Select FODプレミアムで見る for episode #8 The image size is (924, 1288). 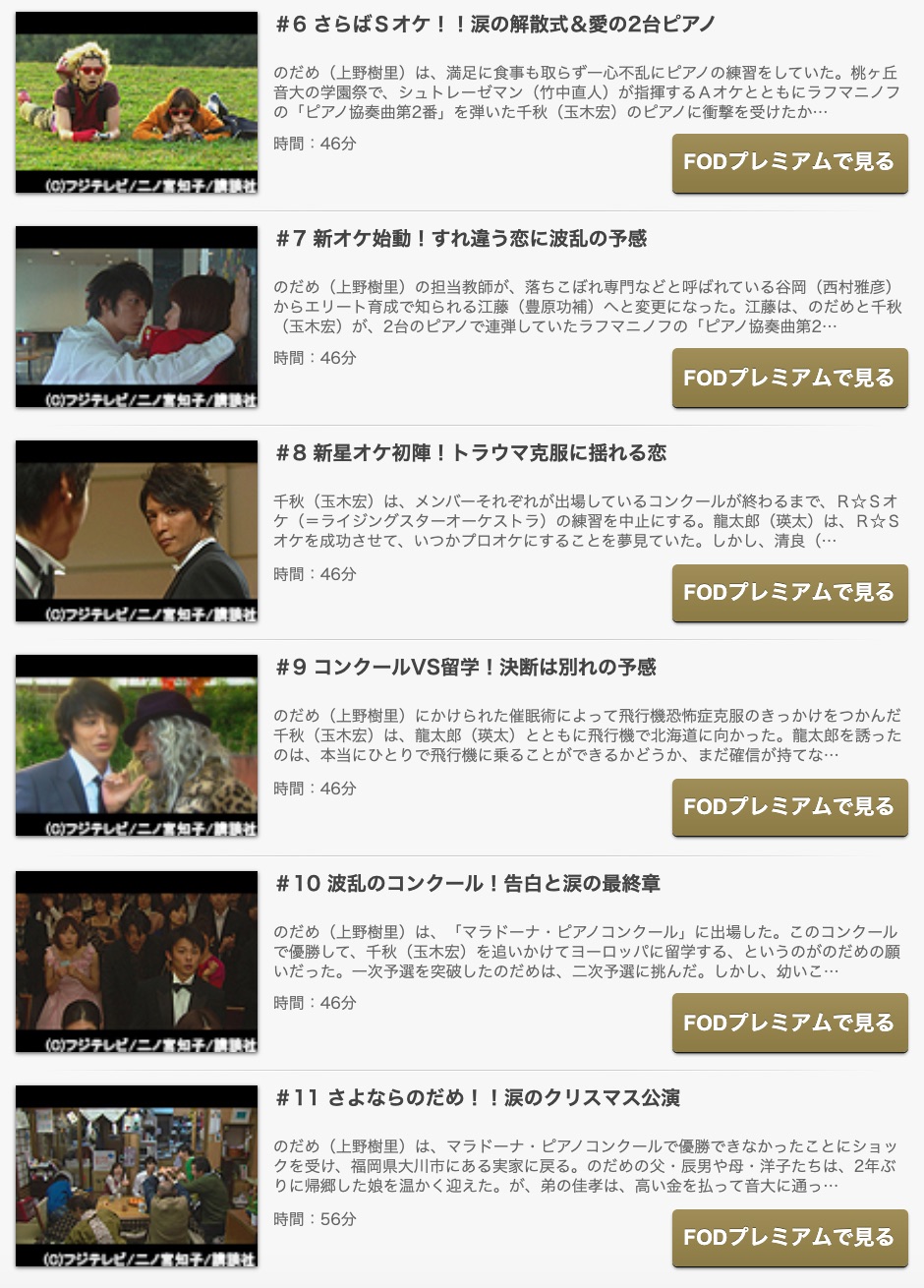(789, 592)
